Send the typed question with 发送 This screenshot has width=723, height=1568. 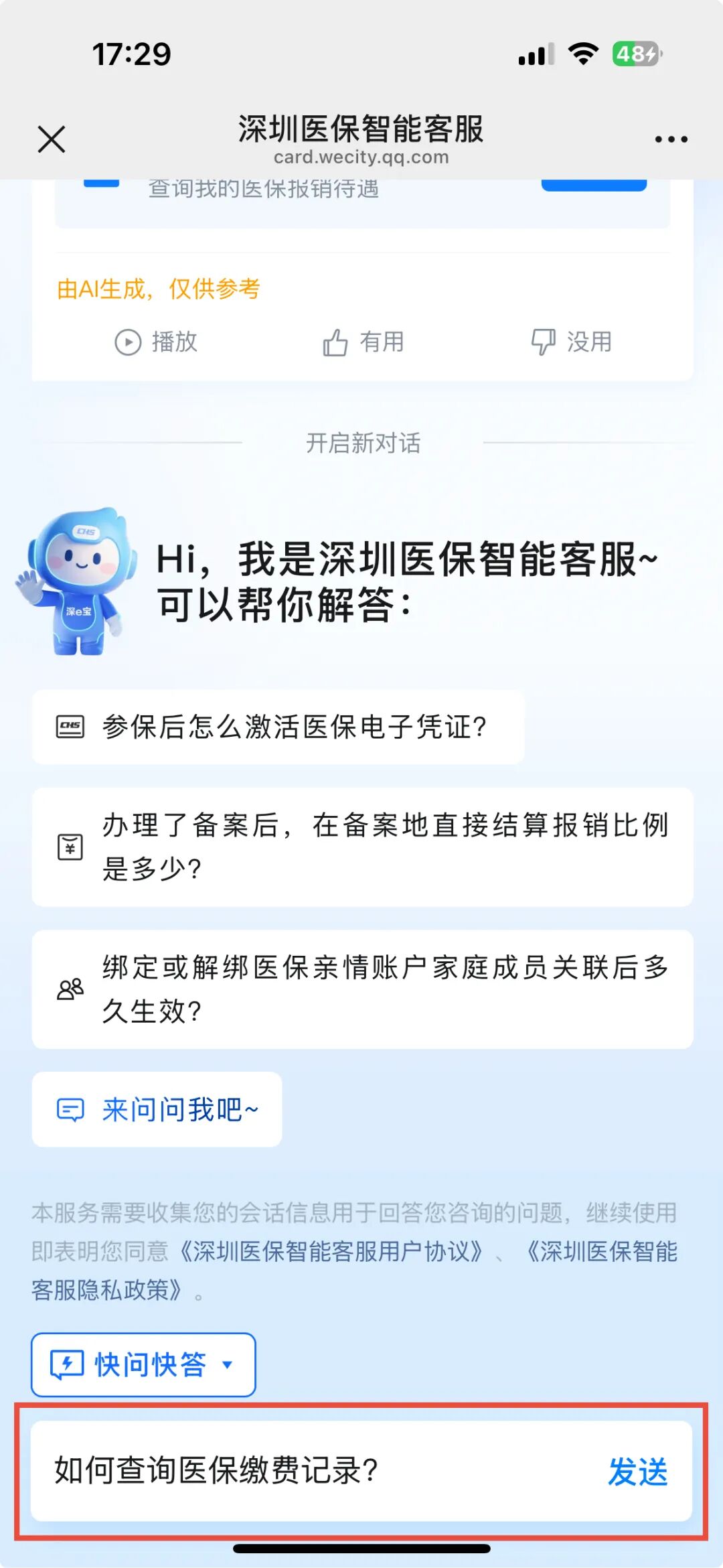(637, 1472)
